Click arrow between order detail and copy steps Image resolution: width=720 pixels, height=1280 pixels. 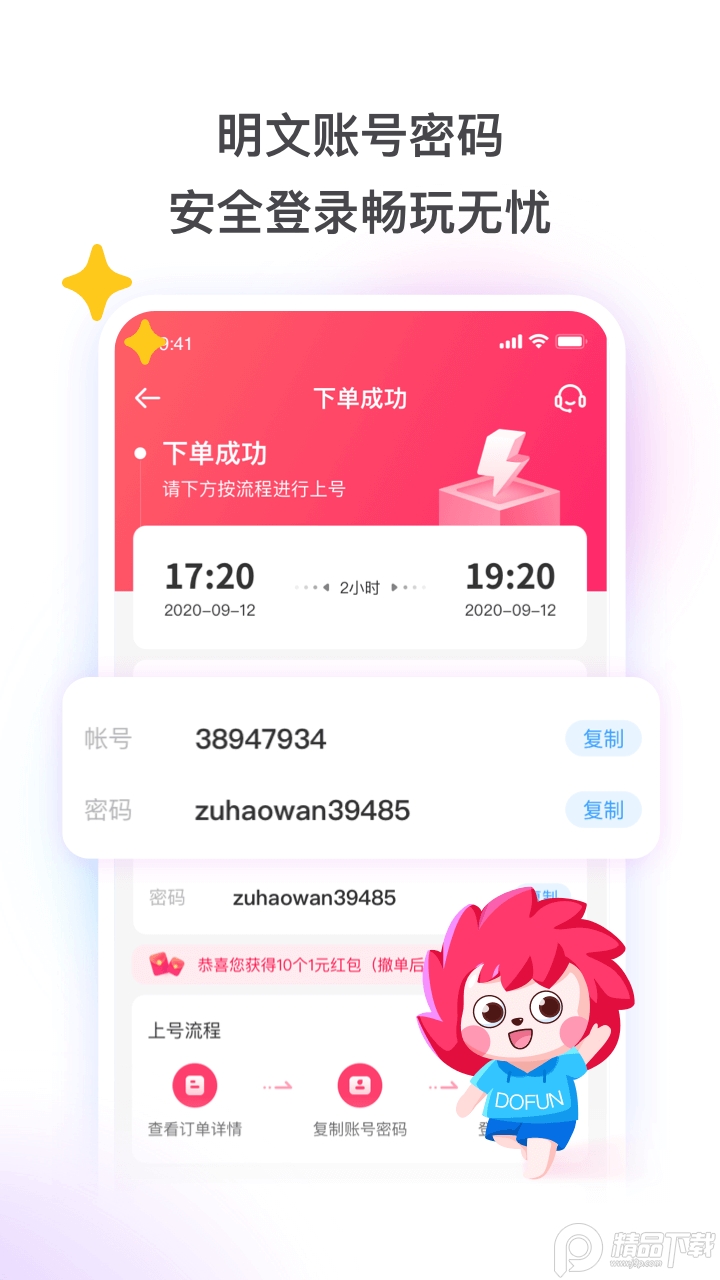(277, 1084)
